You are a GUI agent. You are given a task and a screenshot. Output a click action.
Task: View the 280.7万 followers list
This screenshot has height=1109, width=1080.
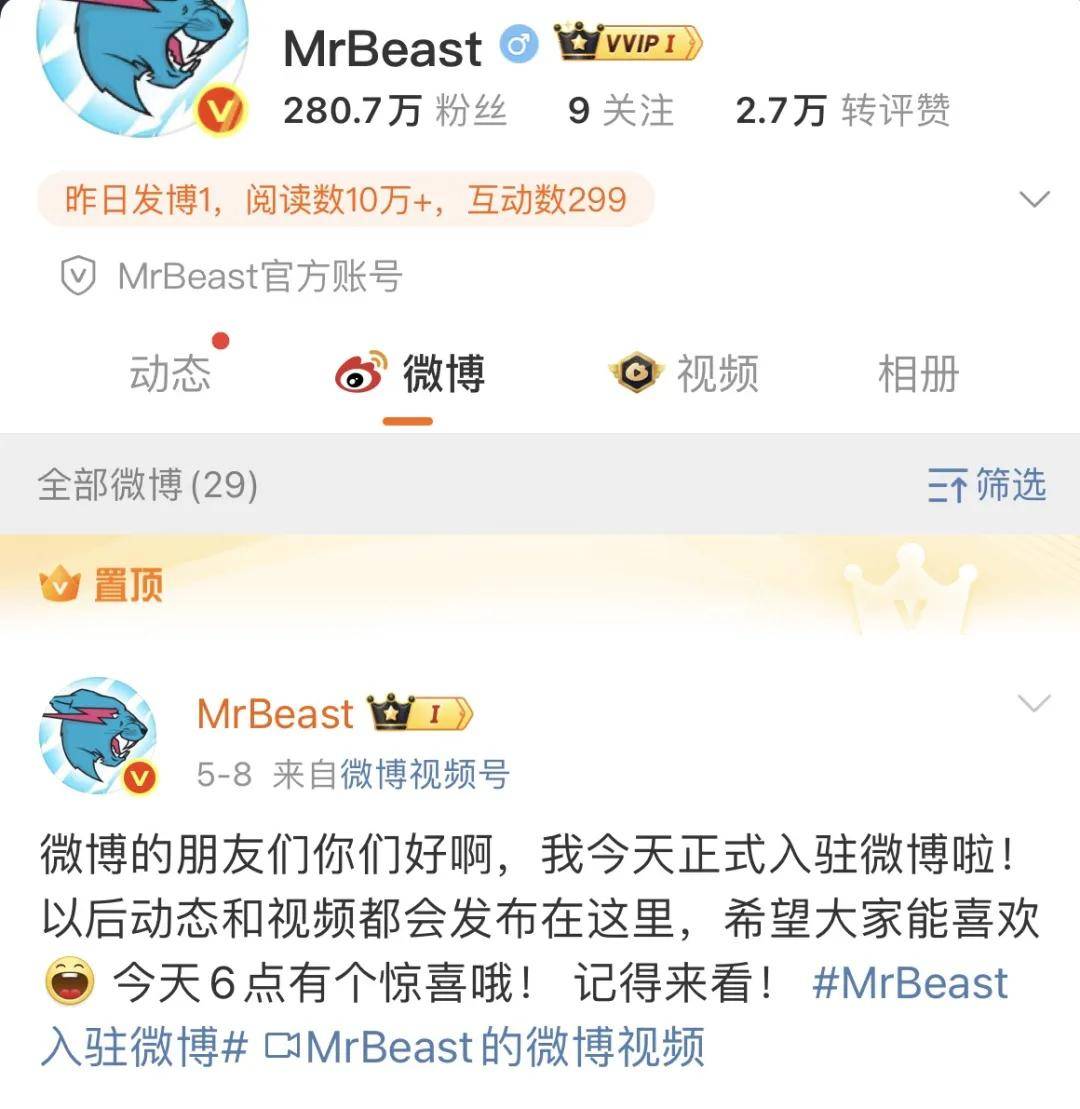(x=395, y=110)
